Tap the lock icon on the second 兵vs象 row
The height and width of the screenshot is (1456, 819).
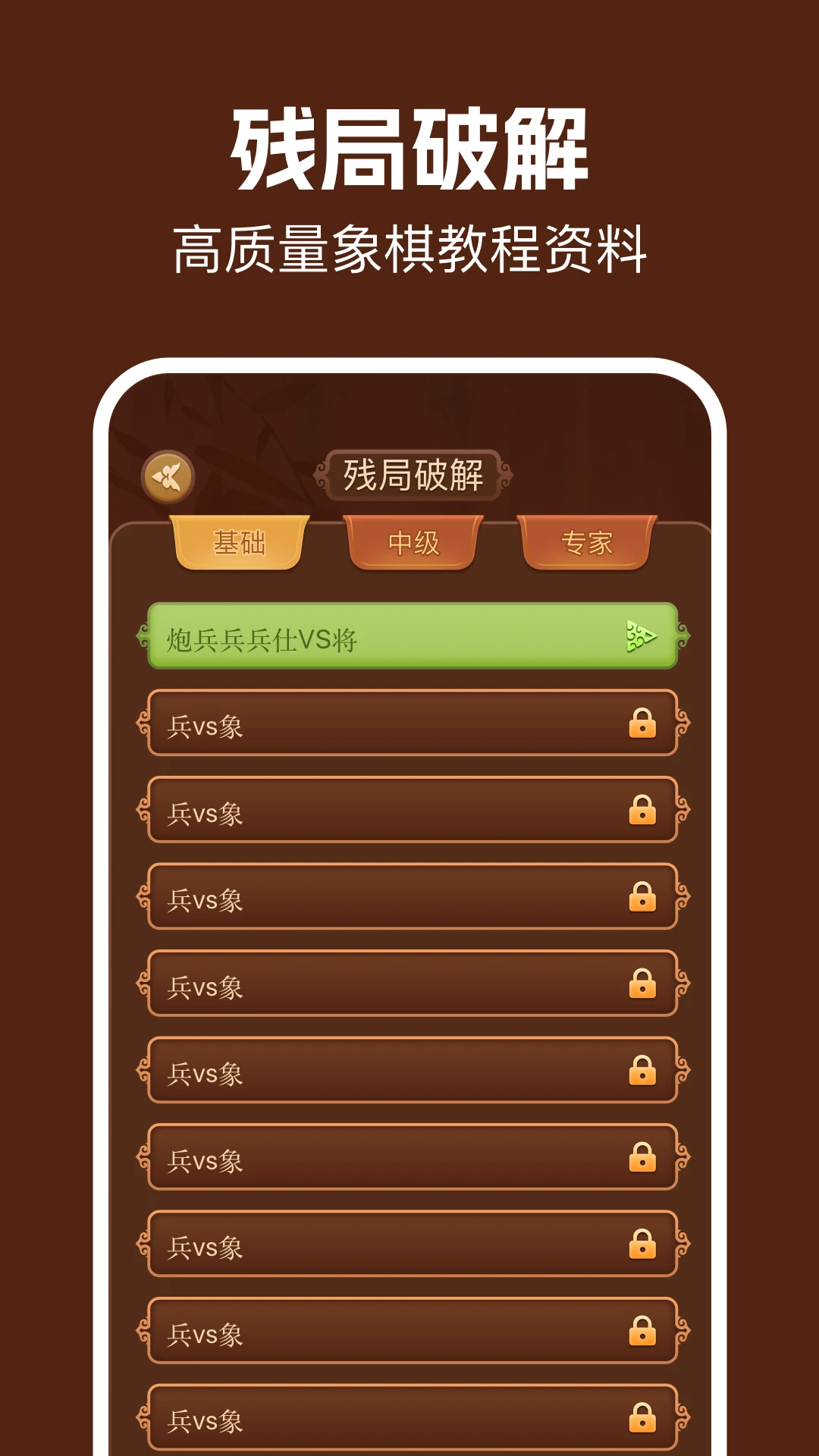[x=643, y=811]
